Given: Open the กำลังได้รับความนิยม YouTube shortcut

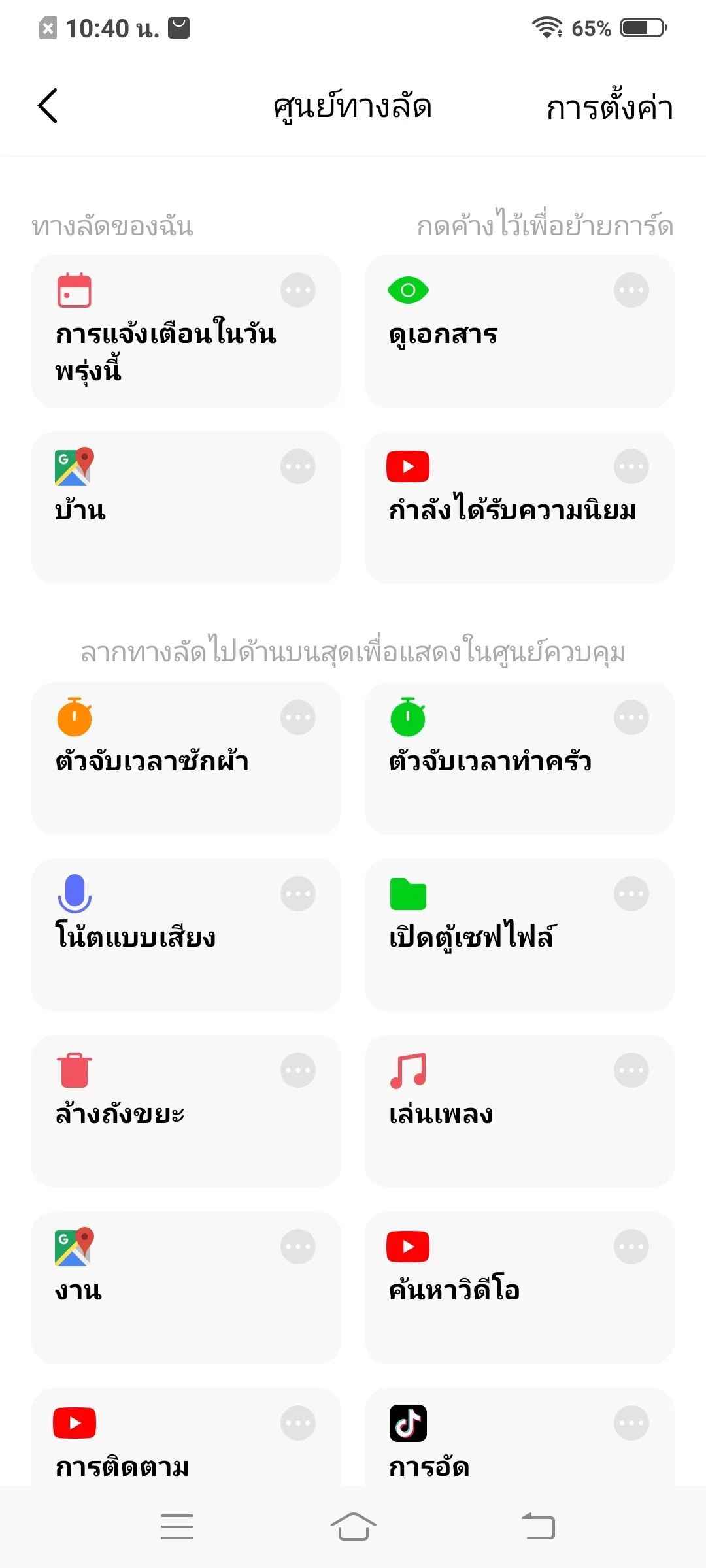Looking at the screenshot, I should point(520,508).
